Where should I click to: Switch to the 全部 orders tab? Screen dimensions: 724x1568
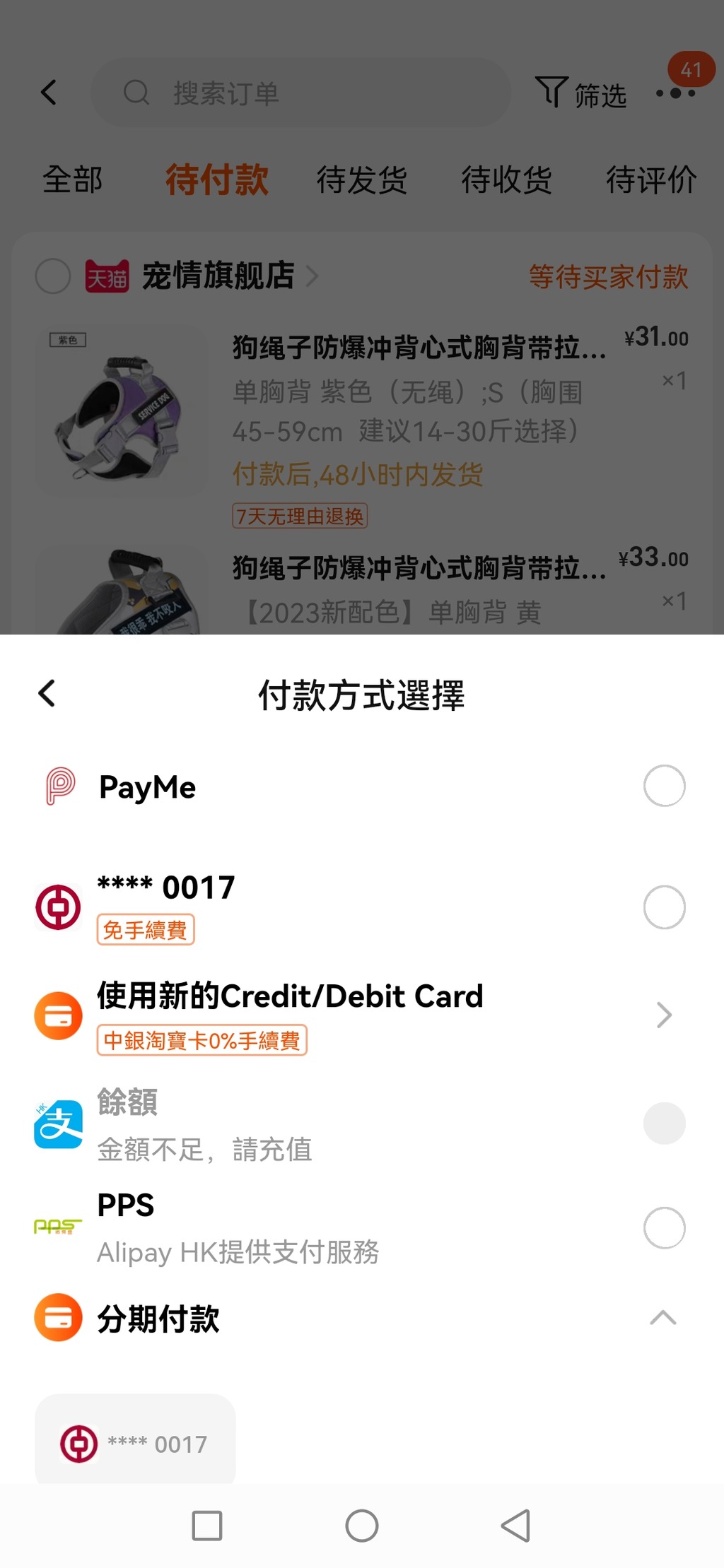pos(73,179)
